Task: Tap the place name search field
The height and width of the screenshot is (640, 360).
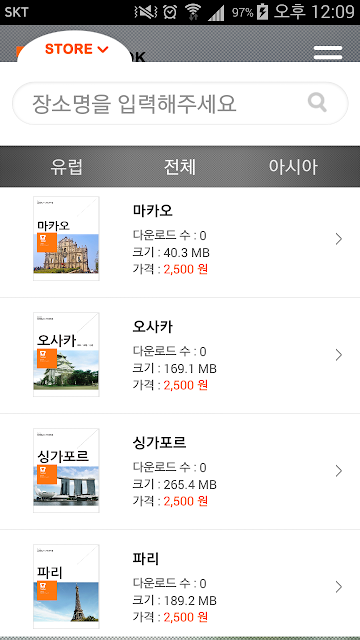Action: (180, 103)
